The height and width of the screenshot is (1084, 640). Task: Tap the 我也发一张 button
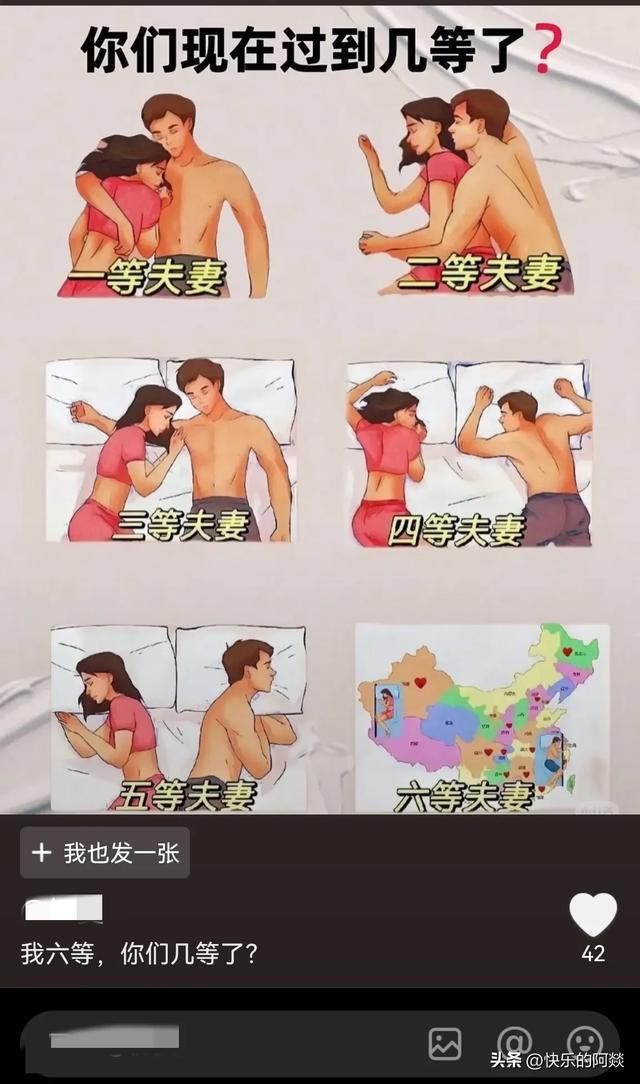pos(105,853)
